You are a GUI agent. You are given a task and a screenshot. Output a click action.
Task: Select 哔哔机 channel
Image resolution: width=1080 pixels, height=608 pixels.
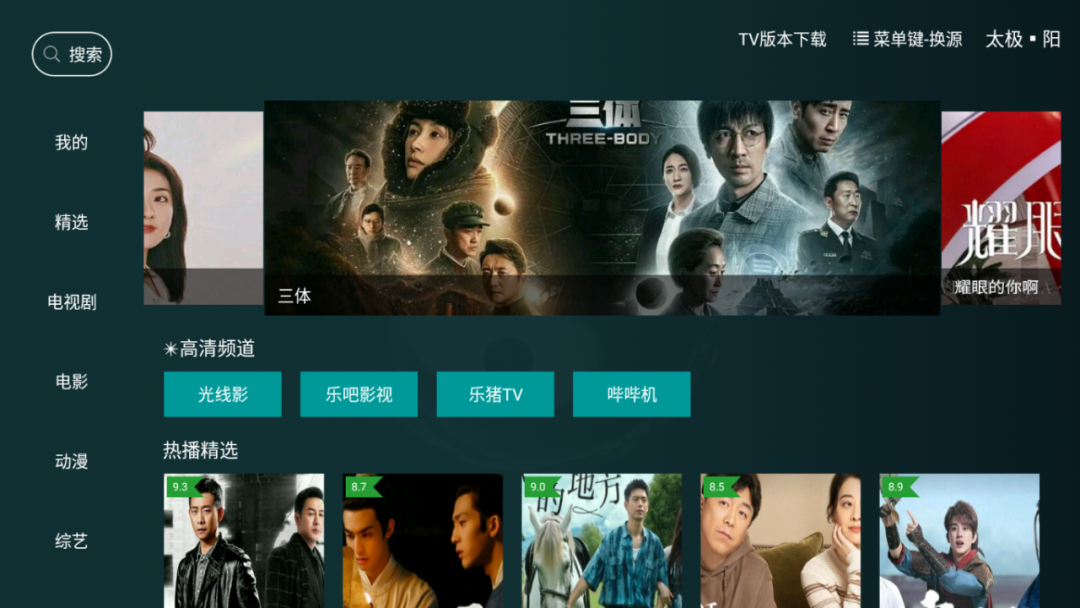tap(631, 394)
